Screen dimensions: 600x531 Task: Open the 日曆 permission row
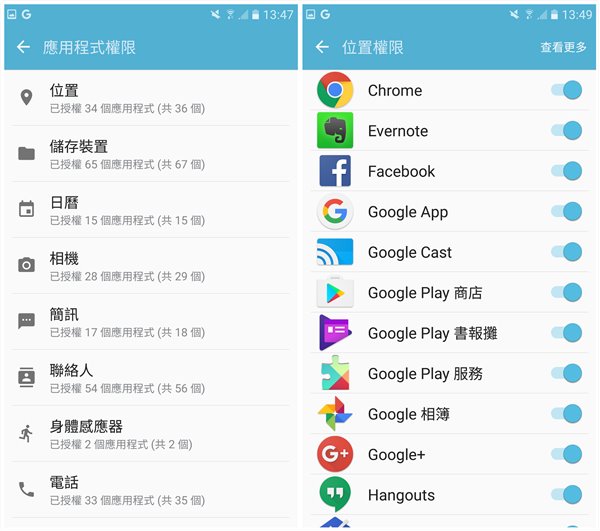[150, 209]
